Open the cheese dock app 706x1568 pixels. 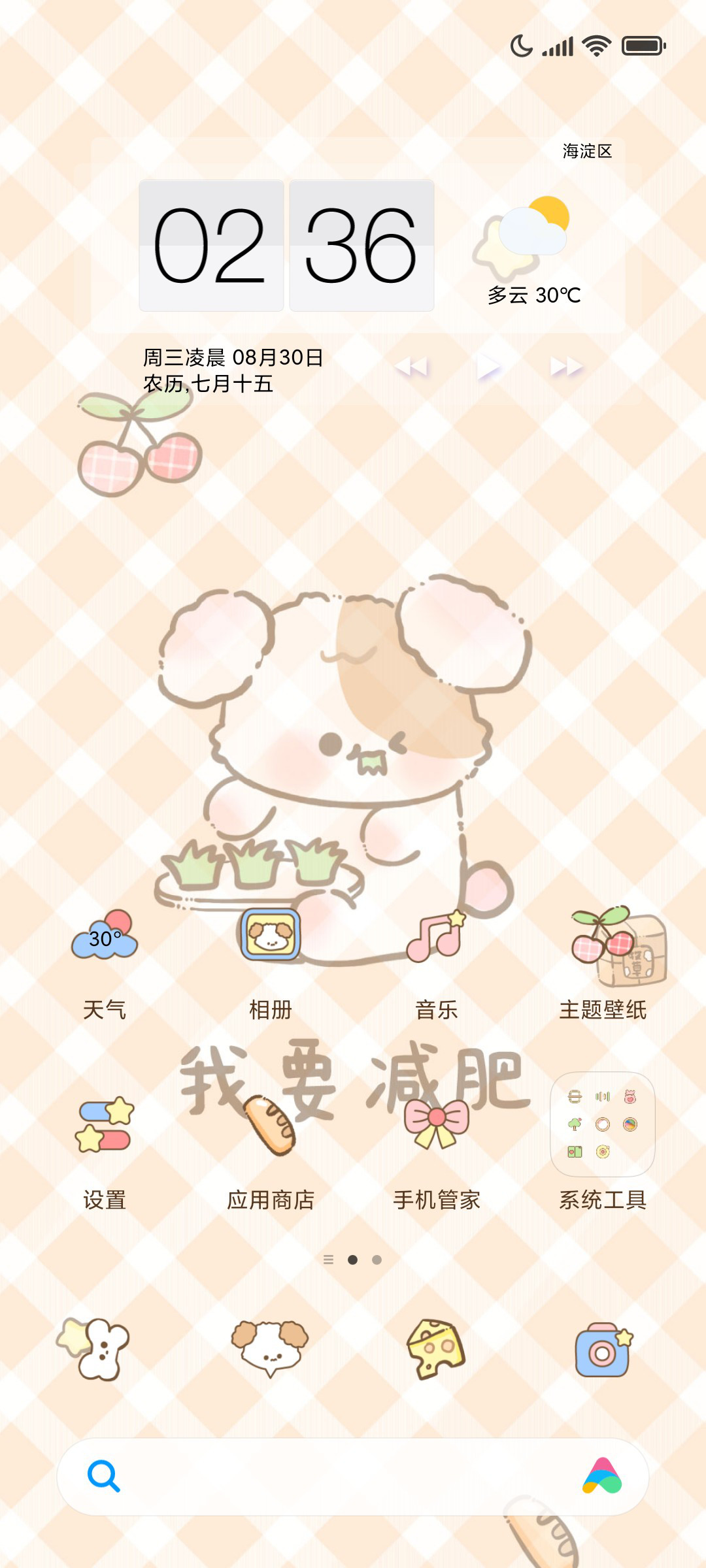(x=436, y=1348)
